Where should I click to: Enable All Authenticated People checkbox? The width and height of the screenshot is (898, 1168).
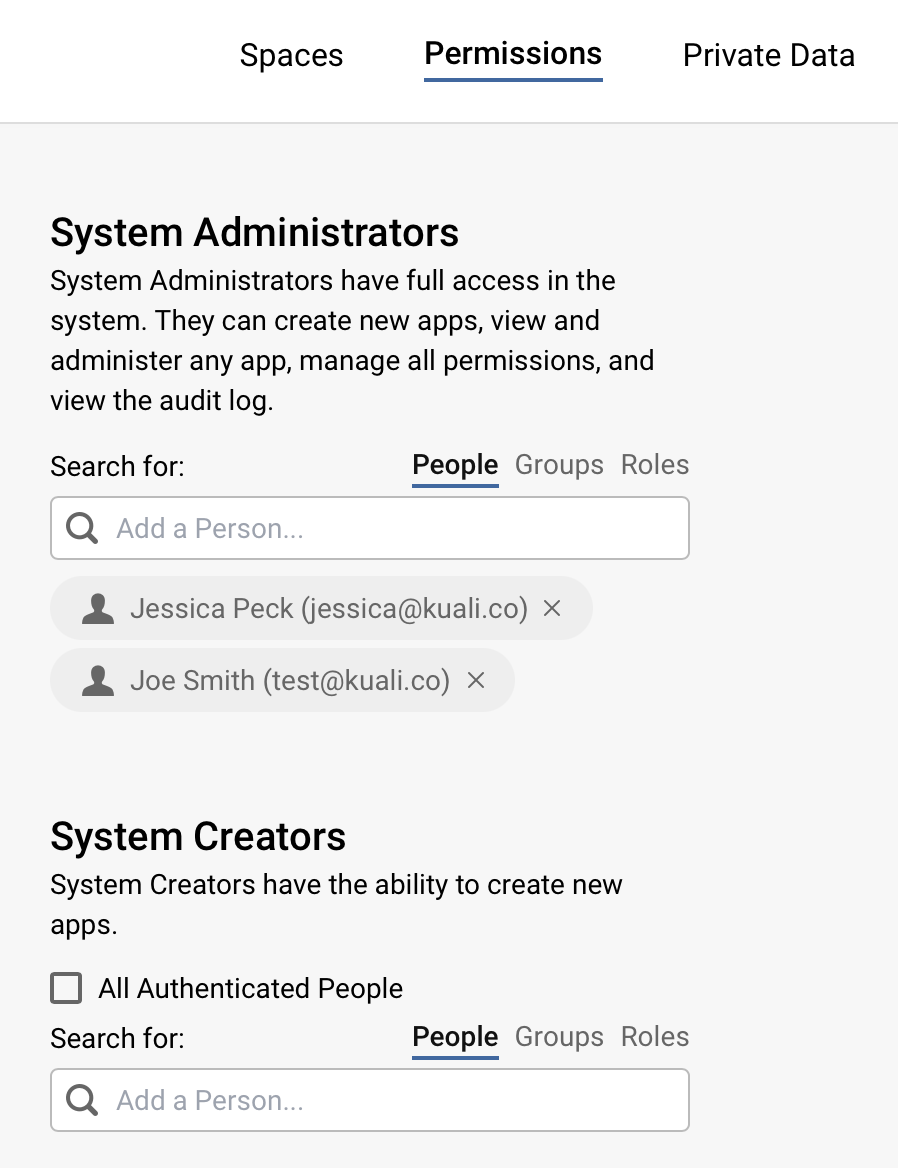point(65,988)
